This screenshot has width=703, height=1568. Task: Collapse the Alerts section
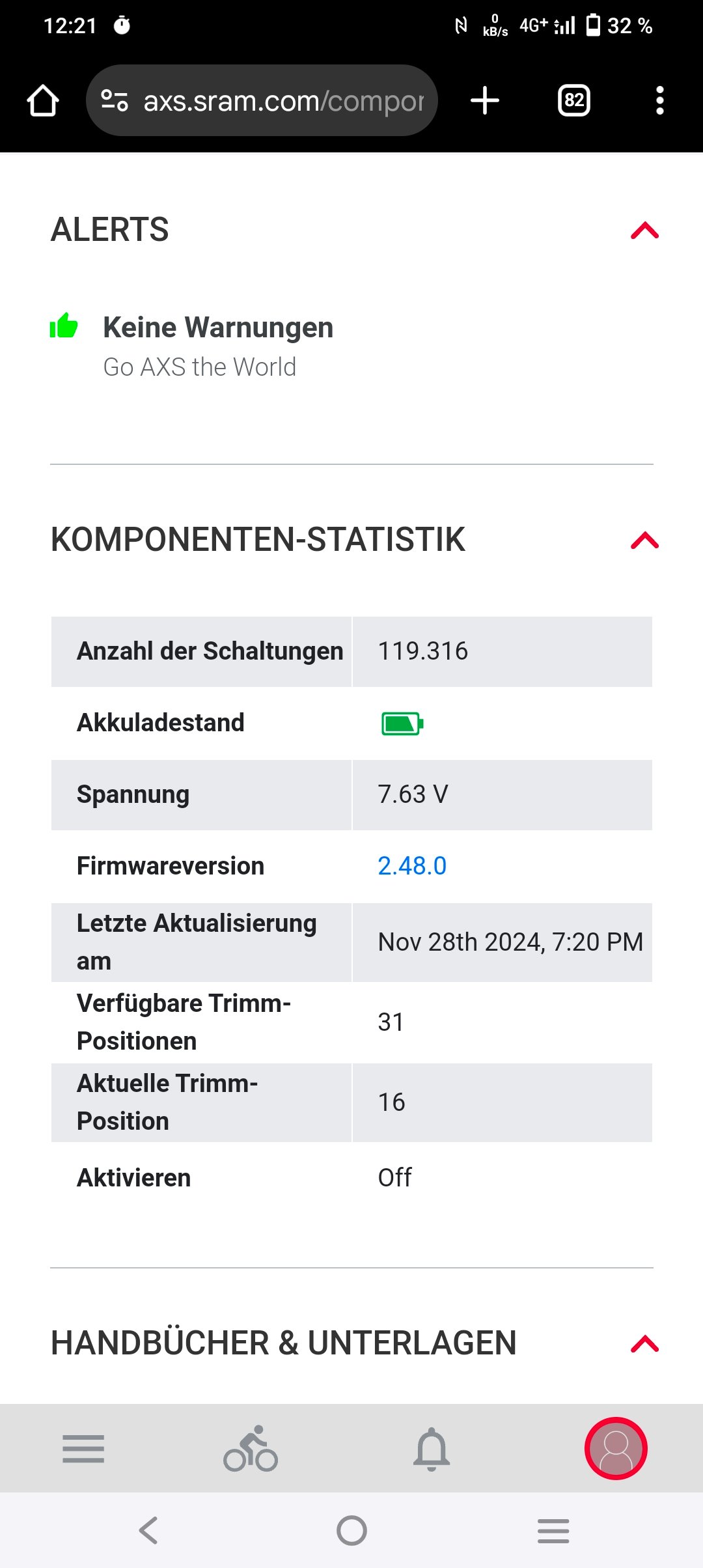coord(644,231)
